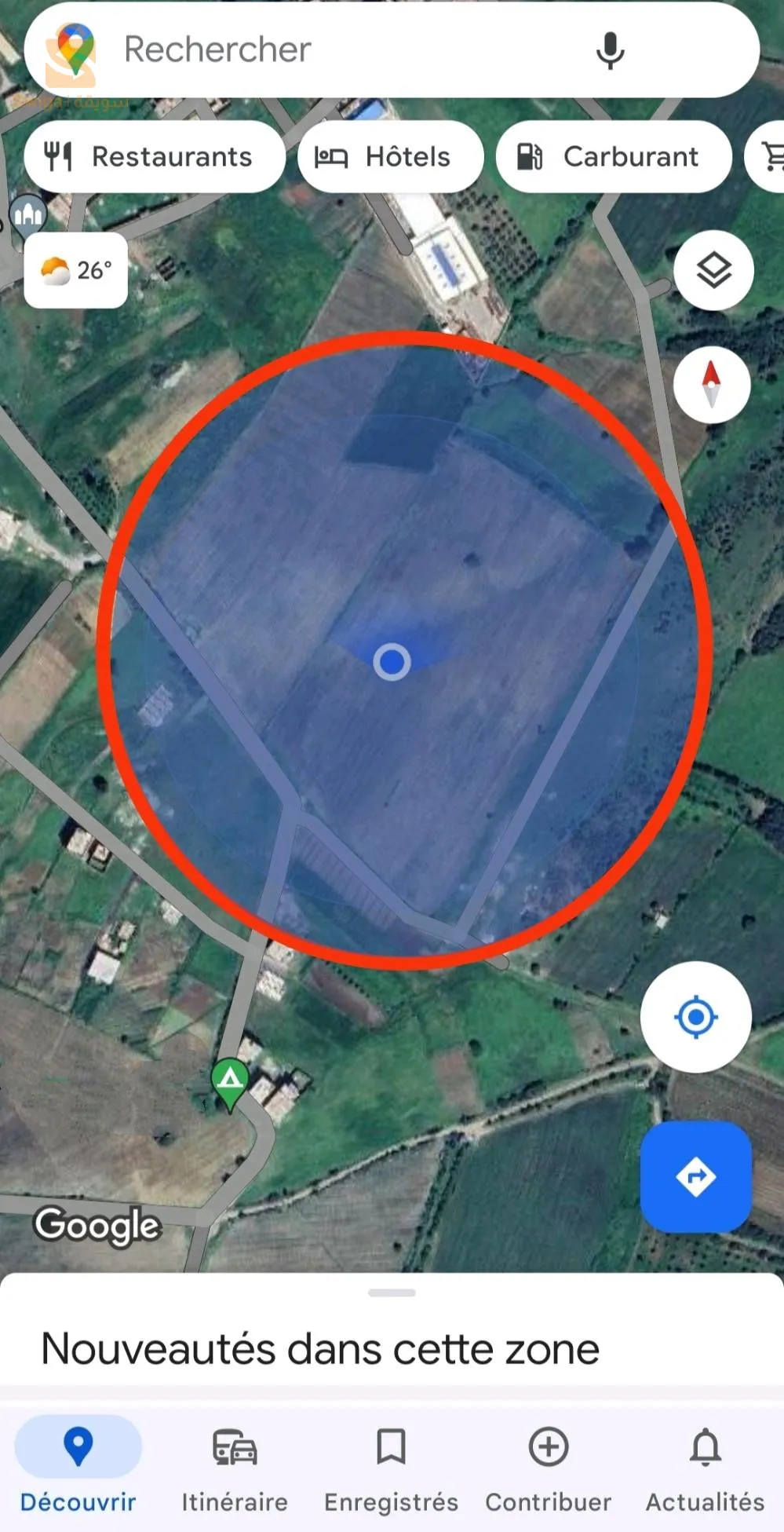Open the Enregistrés tab
Viewport: 784px width, 1532px height.
[x=391, y=1467]
